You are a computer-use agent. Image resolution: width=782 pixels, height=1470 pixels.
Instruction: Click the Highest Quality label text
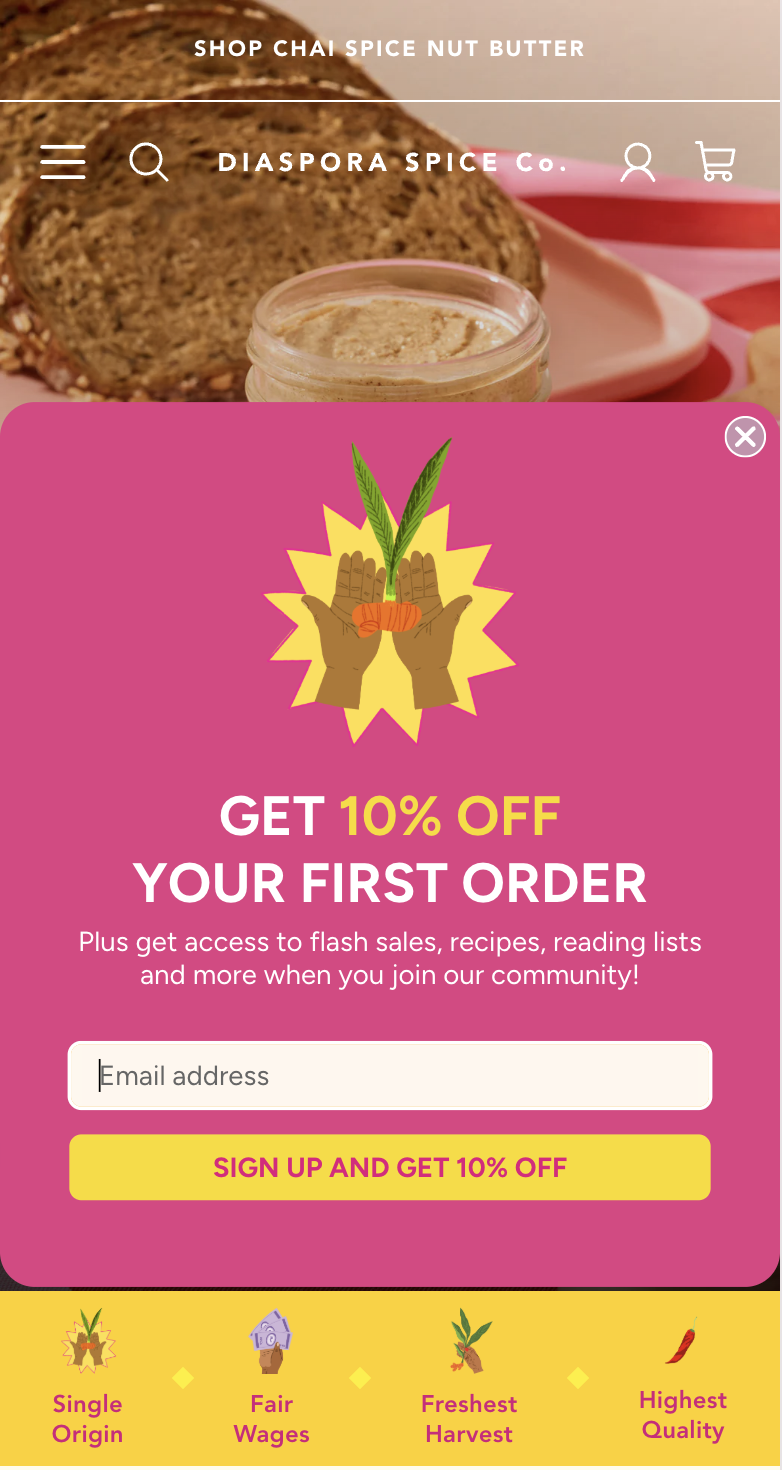(683, 1414)
